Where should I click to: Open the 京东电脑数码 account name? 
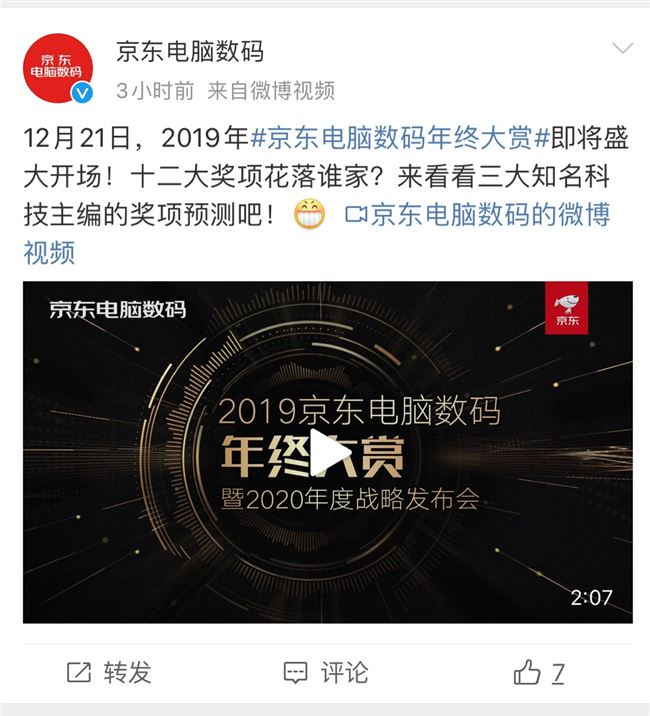[189, 49]
